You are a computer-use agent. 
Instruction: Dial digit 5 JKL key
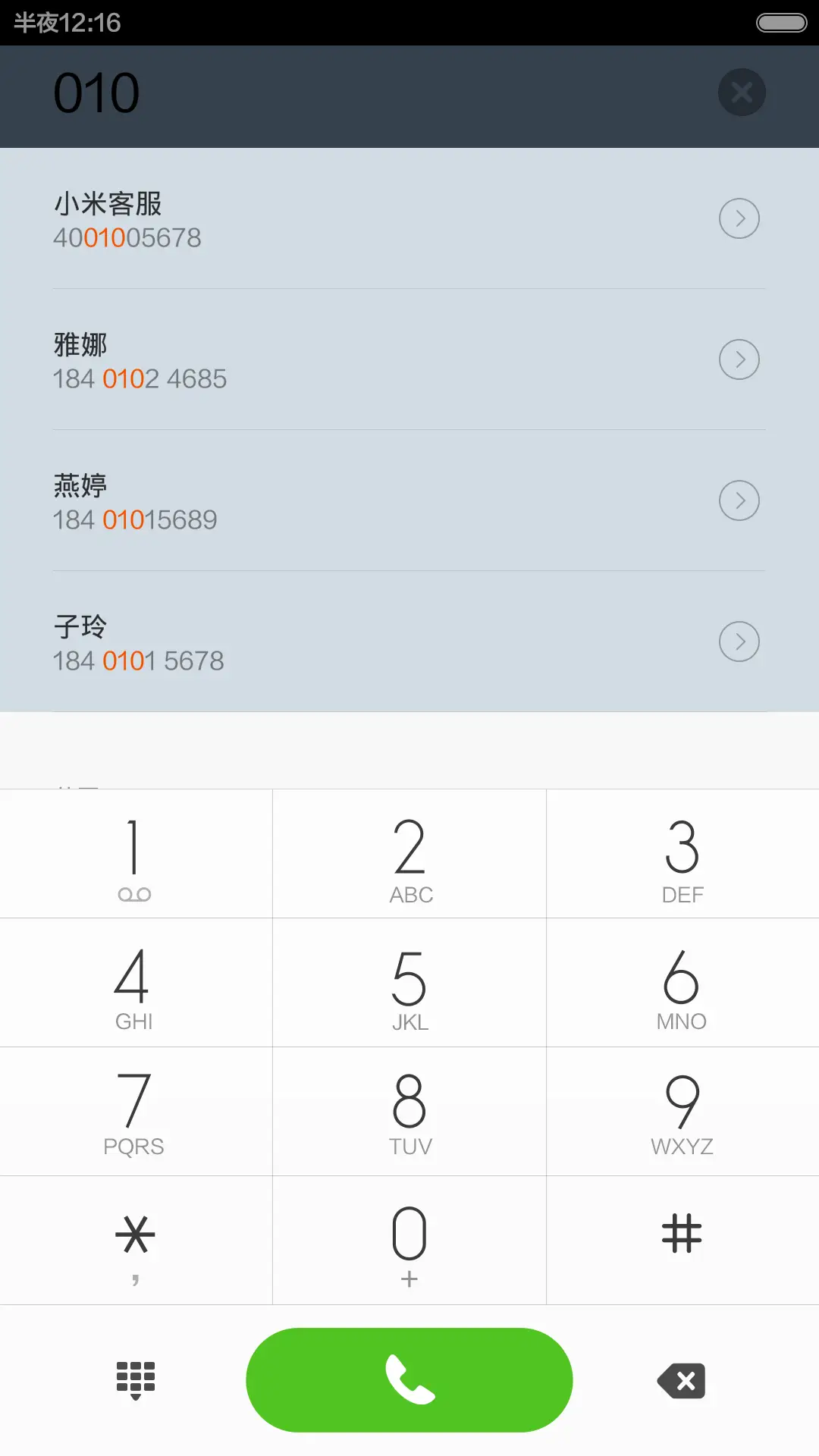[x=409, y=984]
